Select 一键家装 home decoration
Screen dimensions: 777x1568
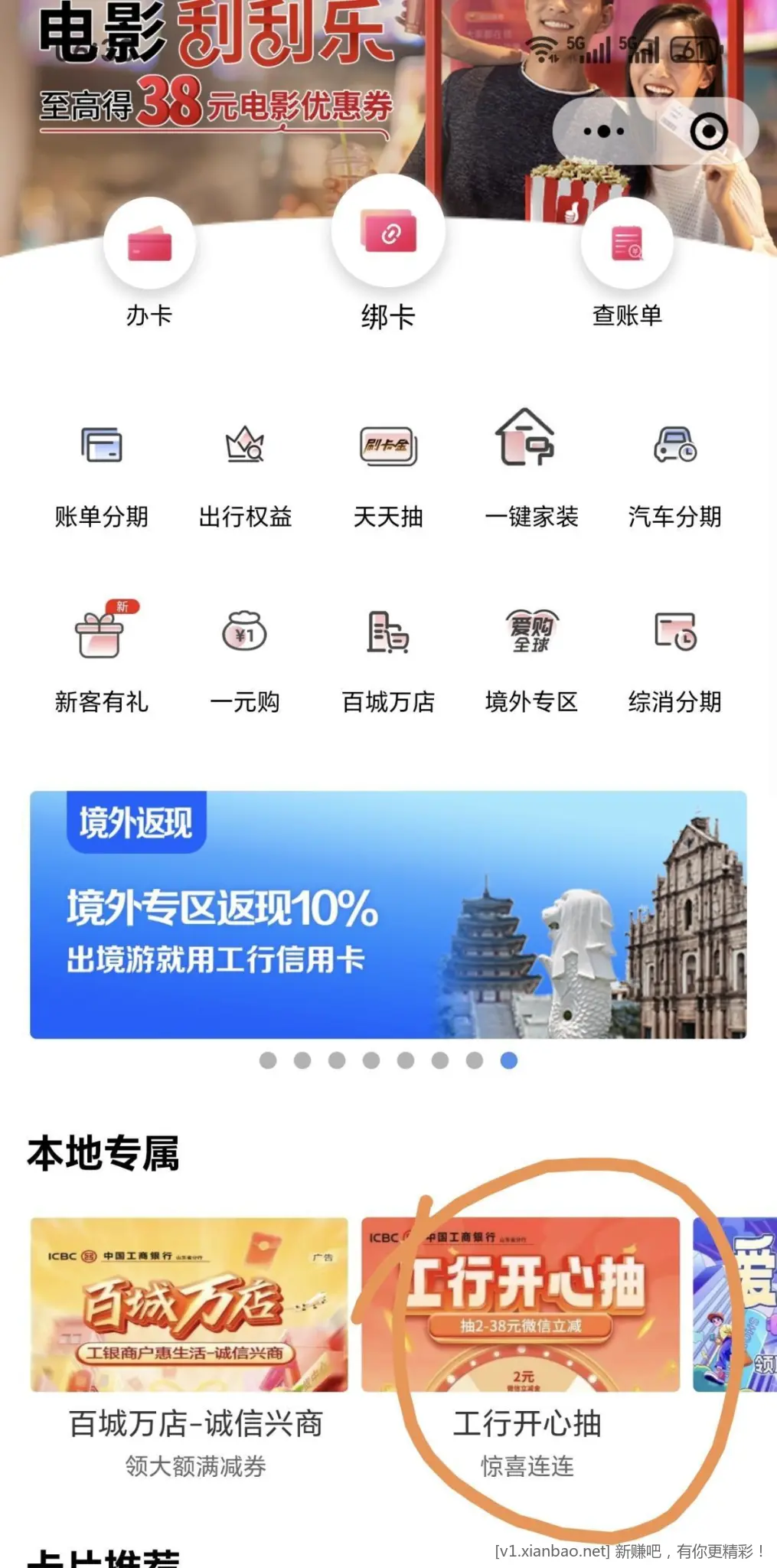click(x=531, y=471)
